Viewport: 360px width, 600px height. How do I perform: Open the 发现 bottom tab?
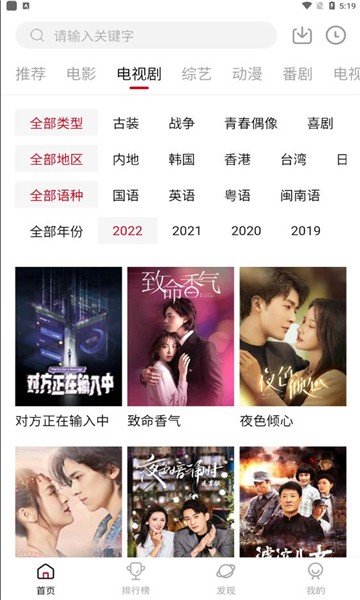coord(226,579)
